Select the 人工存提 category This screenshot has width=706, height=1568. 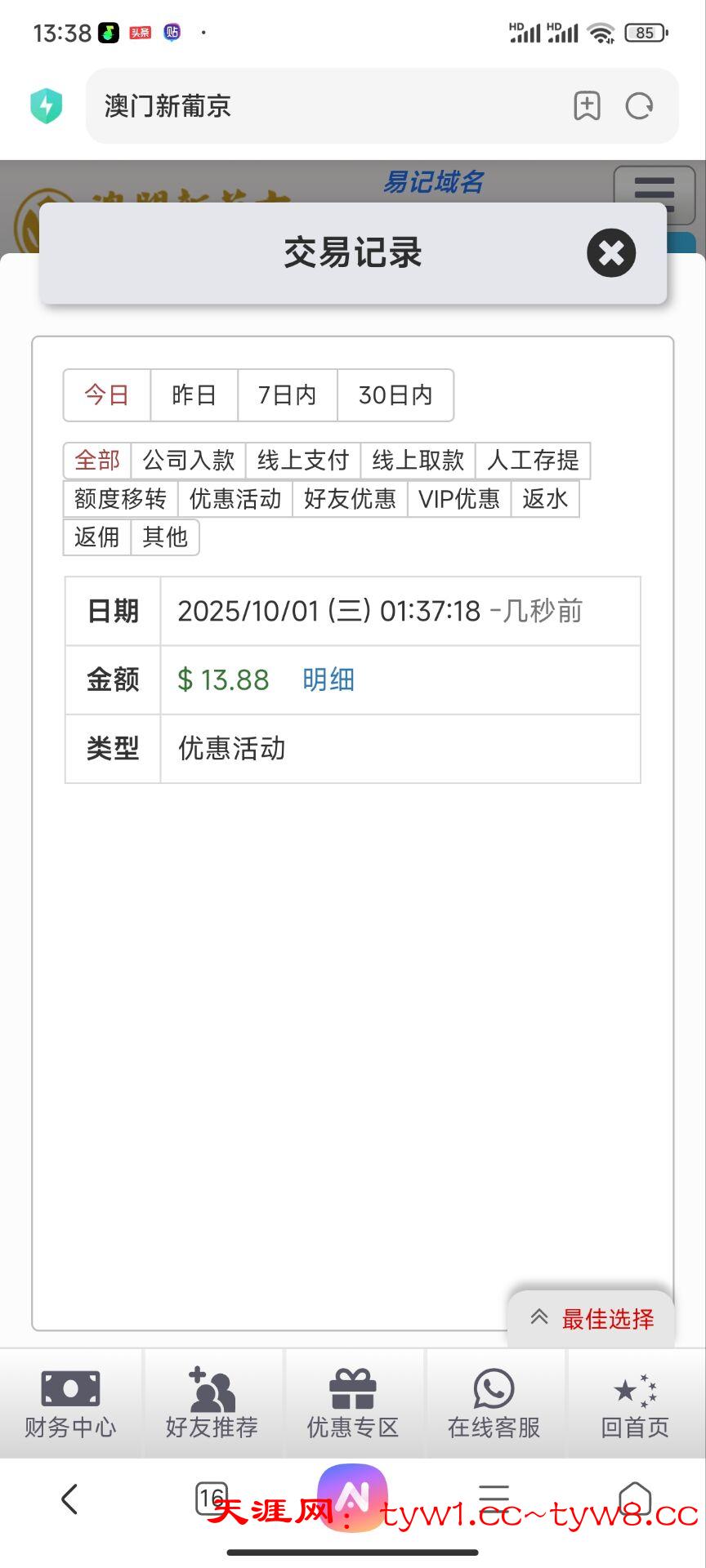click(533, 461)
